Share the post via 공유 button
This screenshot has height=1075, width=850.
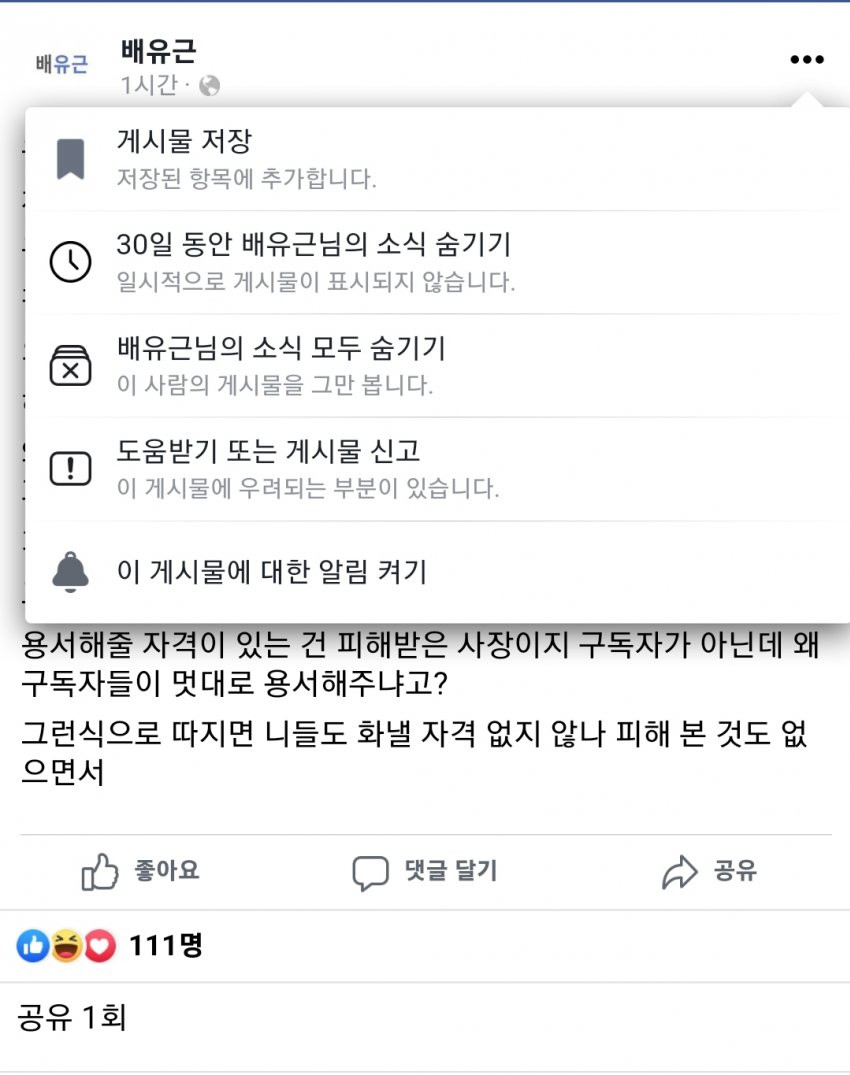point(709,872)
